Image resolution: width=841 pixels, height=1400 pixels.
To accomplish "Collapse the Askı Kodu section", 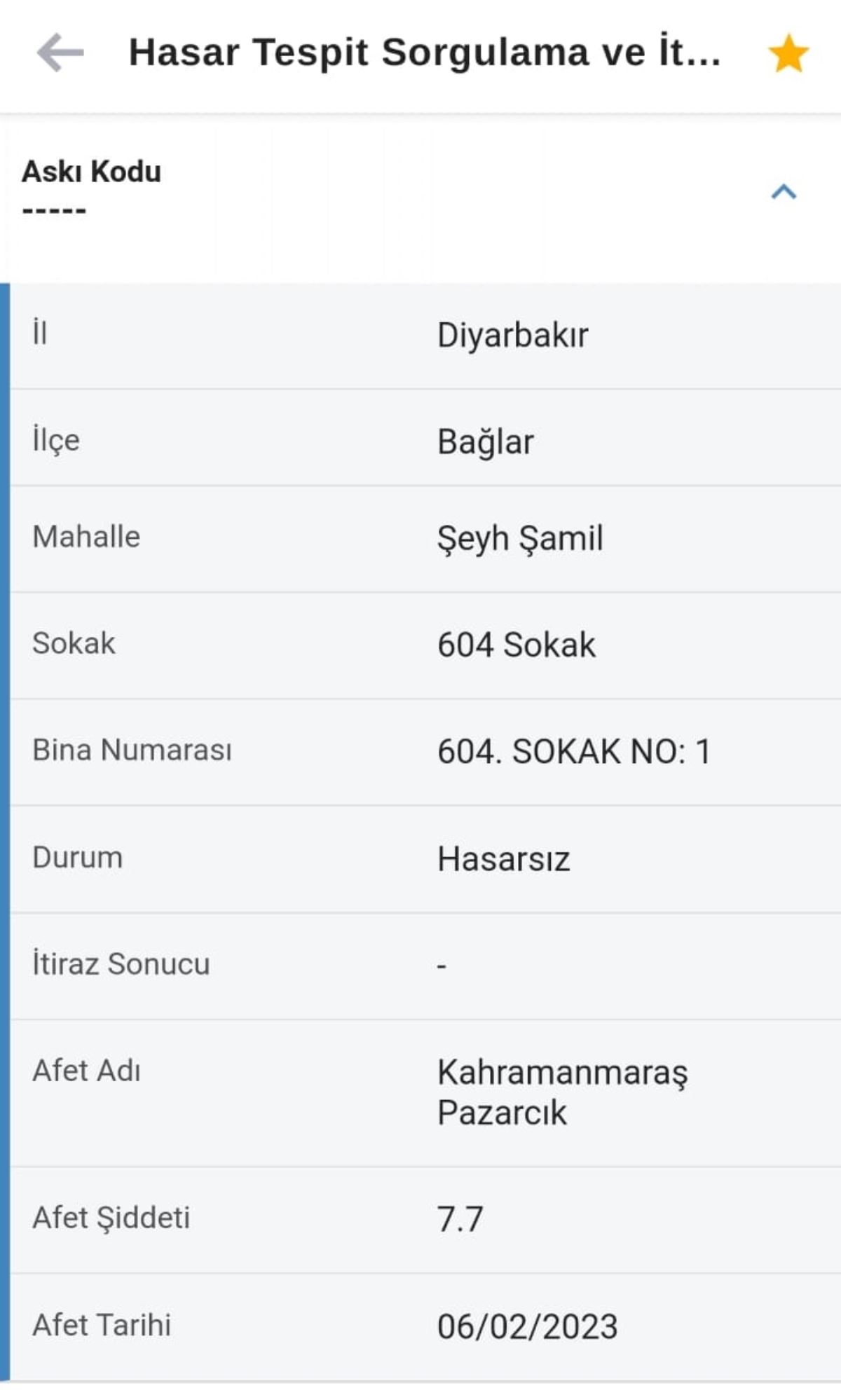I will point(784,191).
